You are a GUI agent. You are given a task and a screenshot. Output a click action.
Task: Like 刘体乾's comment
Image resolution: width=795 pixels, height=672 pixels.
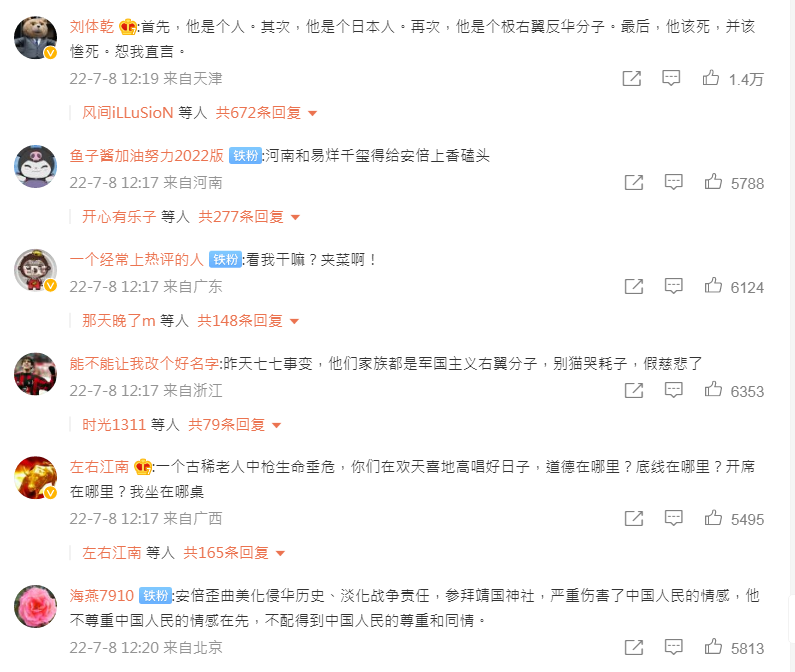pos(713,79)
